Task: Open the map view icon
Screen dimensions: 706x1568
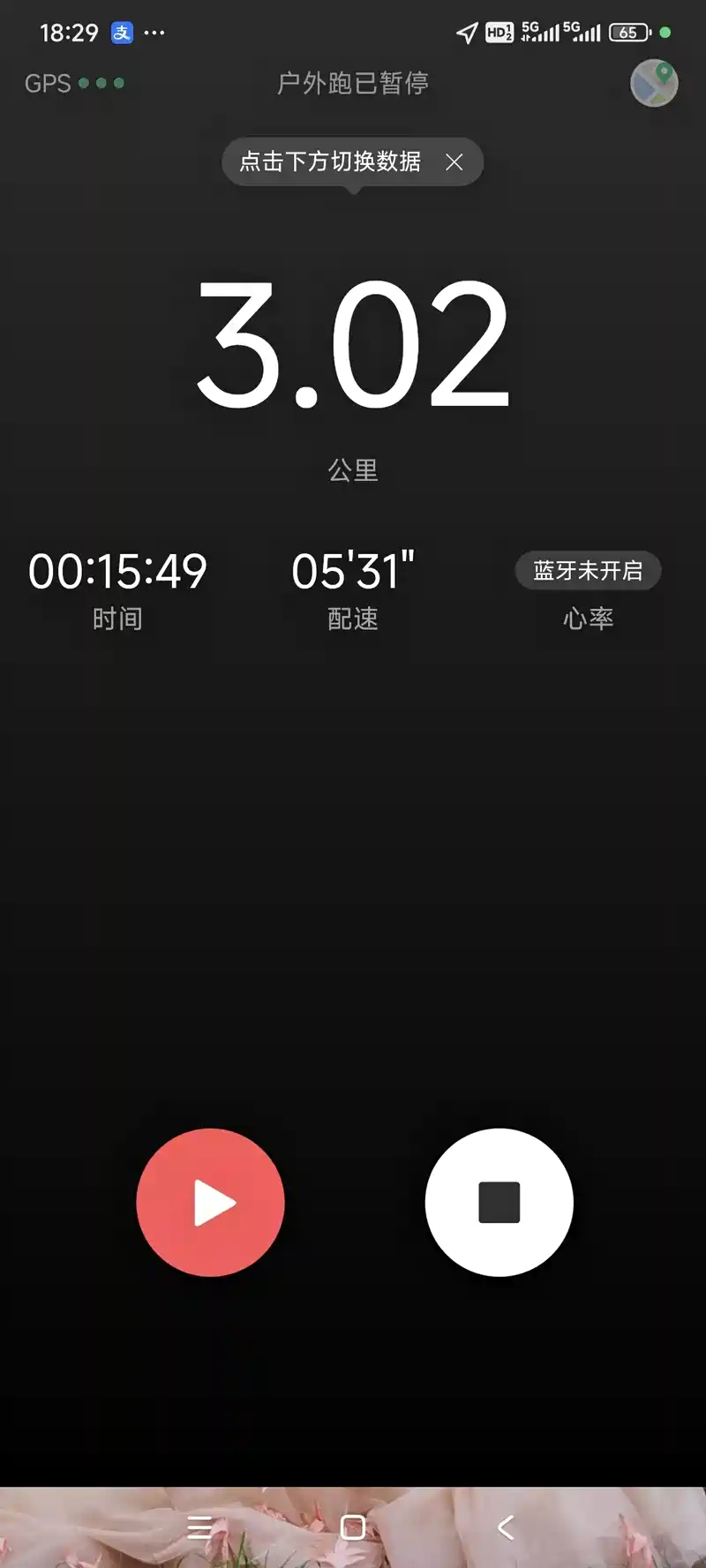Action: click(654, 83)
